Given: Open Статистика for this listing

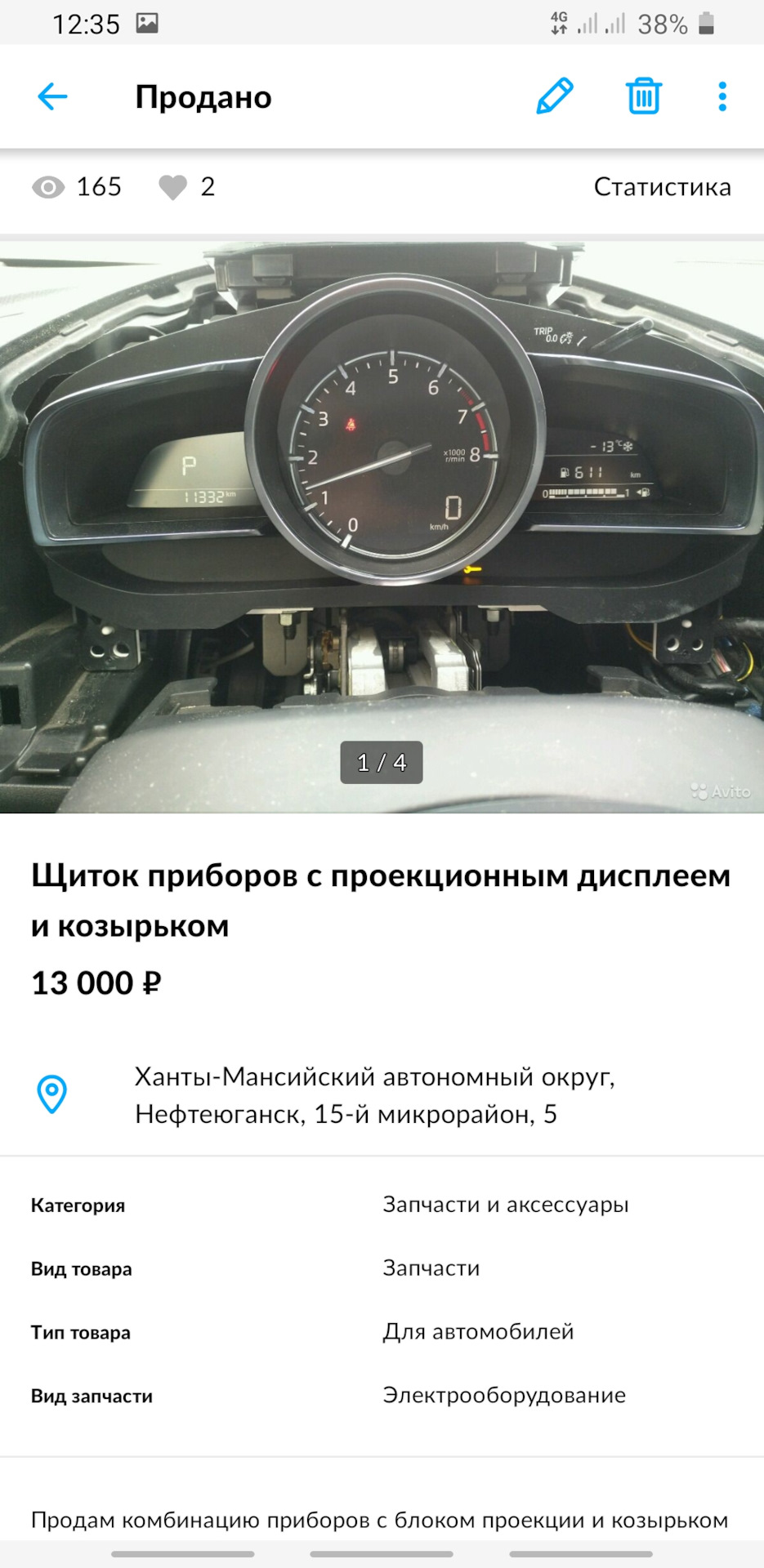Looking at the screenshot, I should click(663, 187).
